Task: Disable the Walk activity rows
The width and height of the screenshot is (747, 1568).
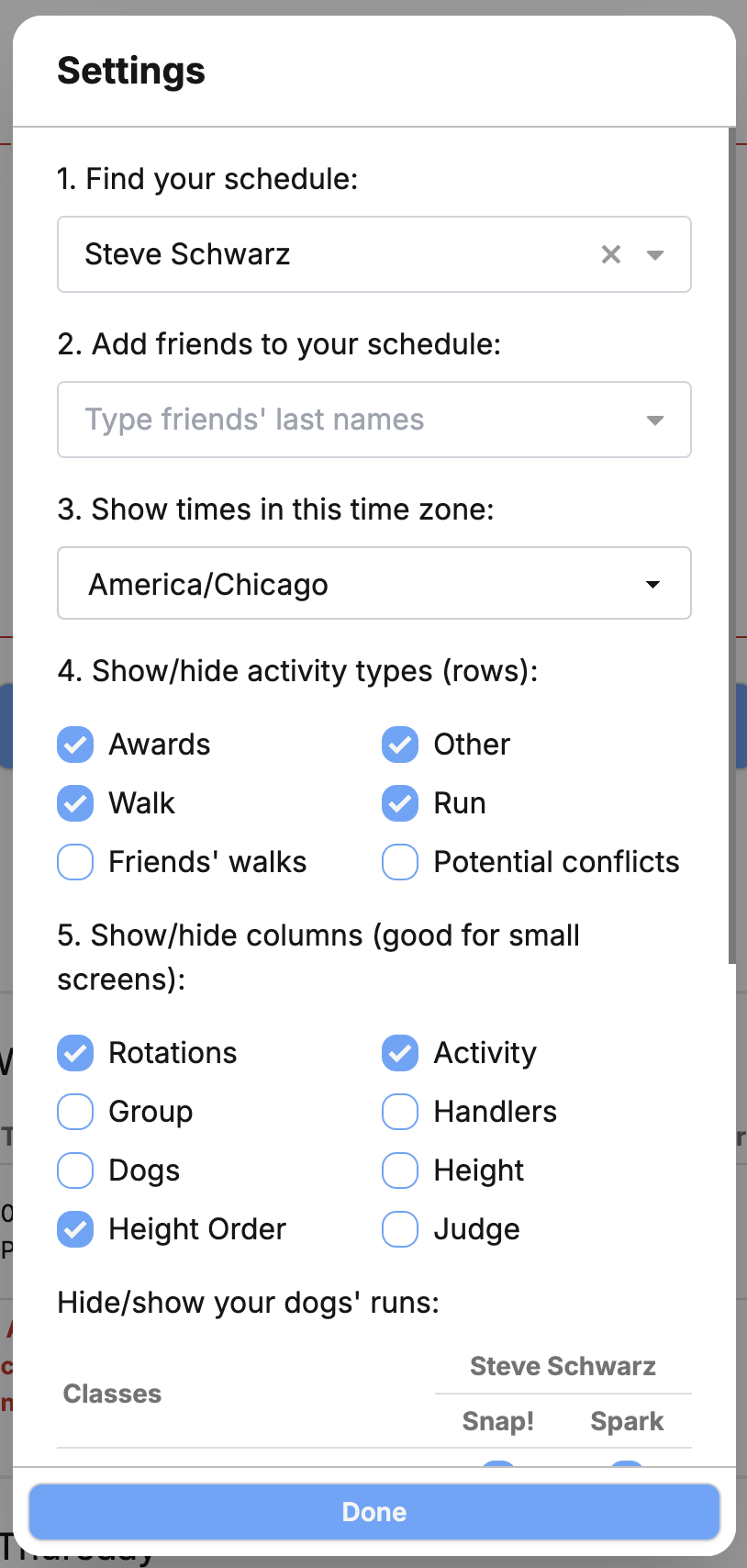Action: (75, 803)
